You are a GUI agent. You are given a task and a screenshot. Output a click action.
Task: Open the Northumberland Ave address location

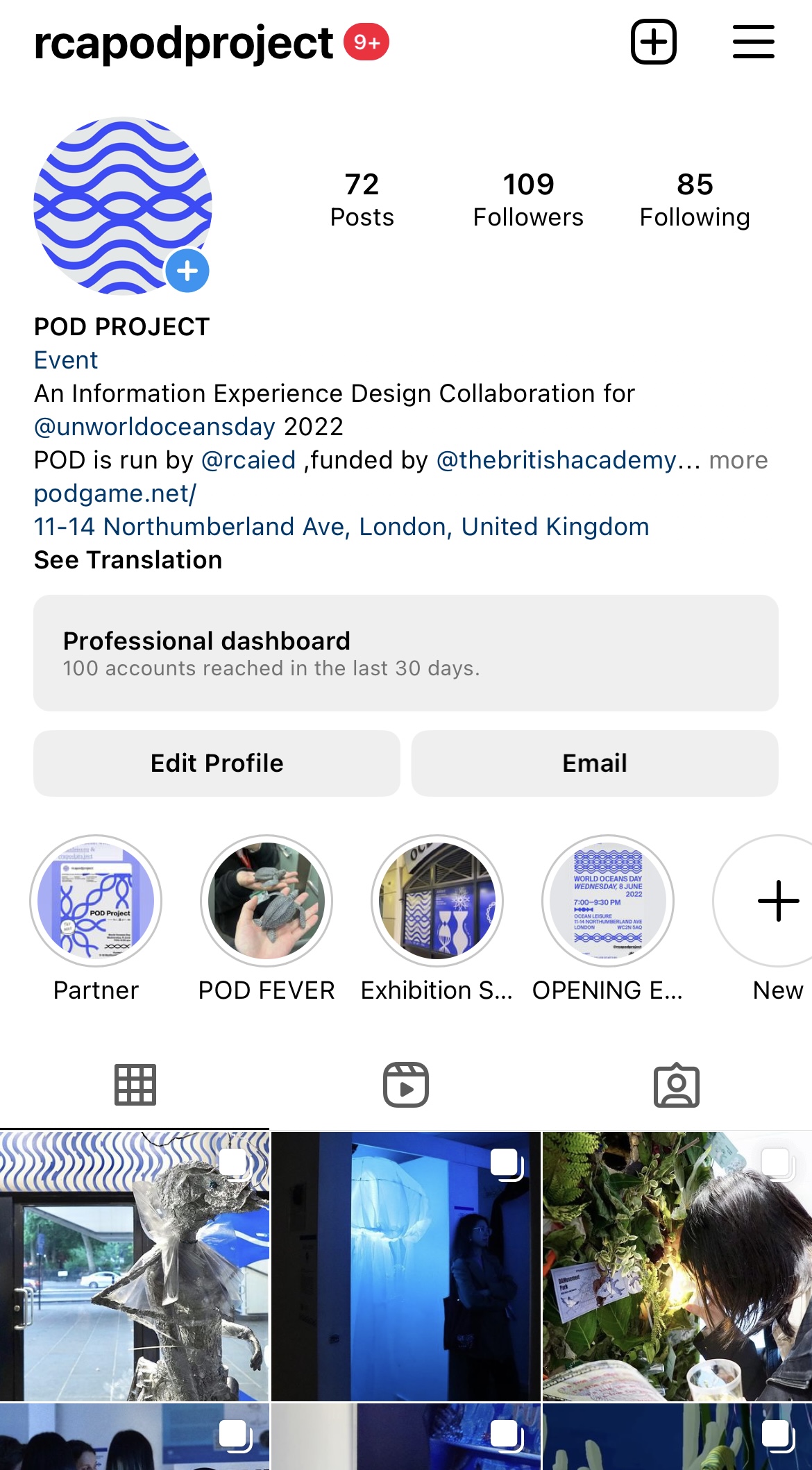click(x=341, y=527)
